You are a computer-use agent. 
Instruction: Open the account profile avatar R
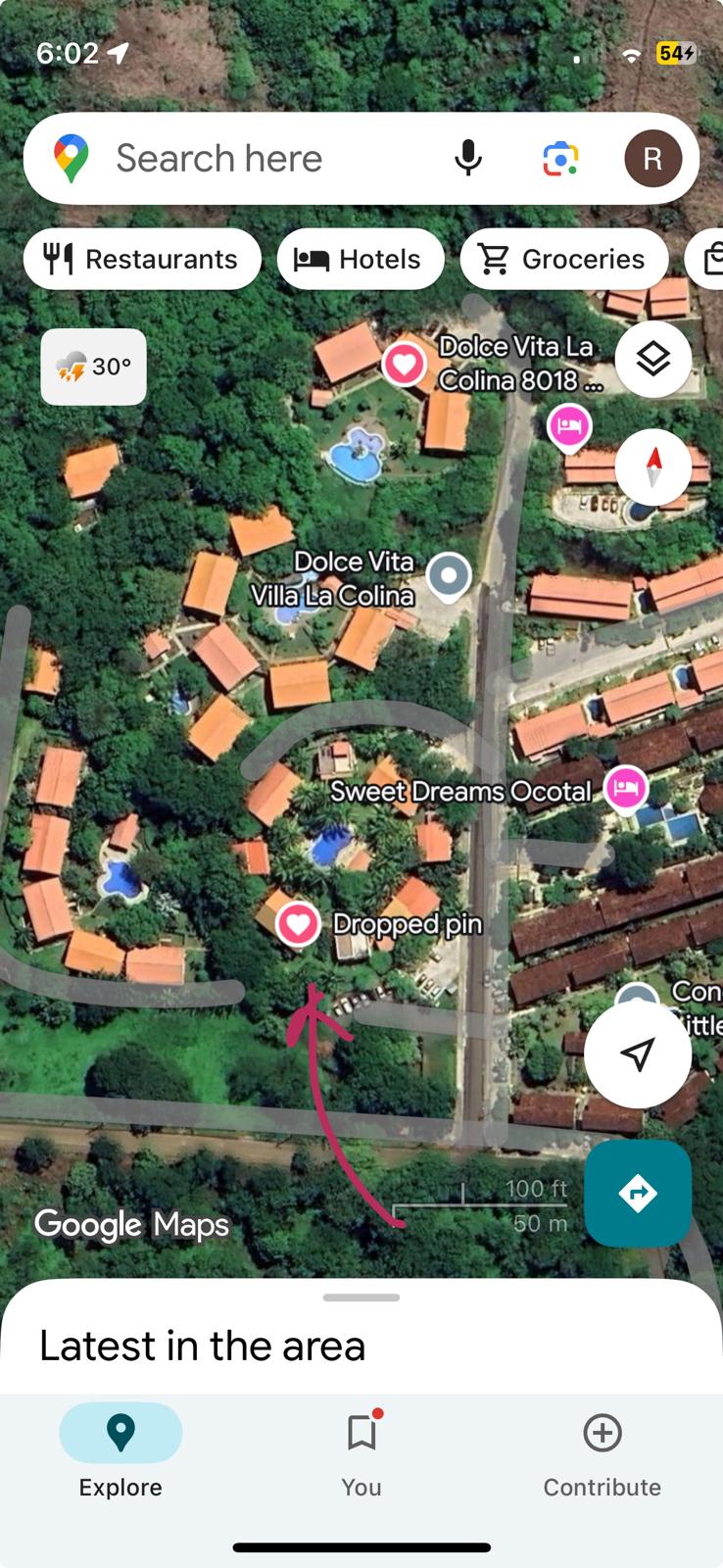click(x=653, y=159)
